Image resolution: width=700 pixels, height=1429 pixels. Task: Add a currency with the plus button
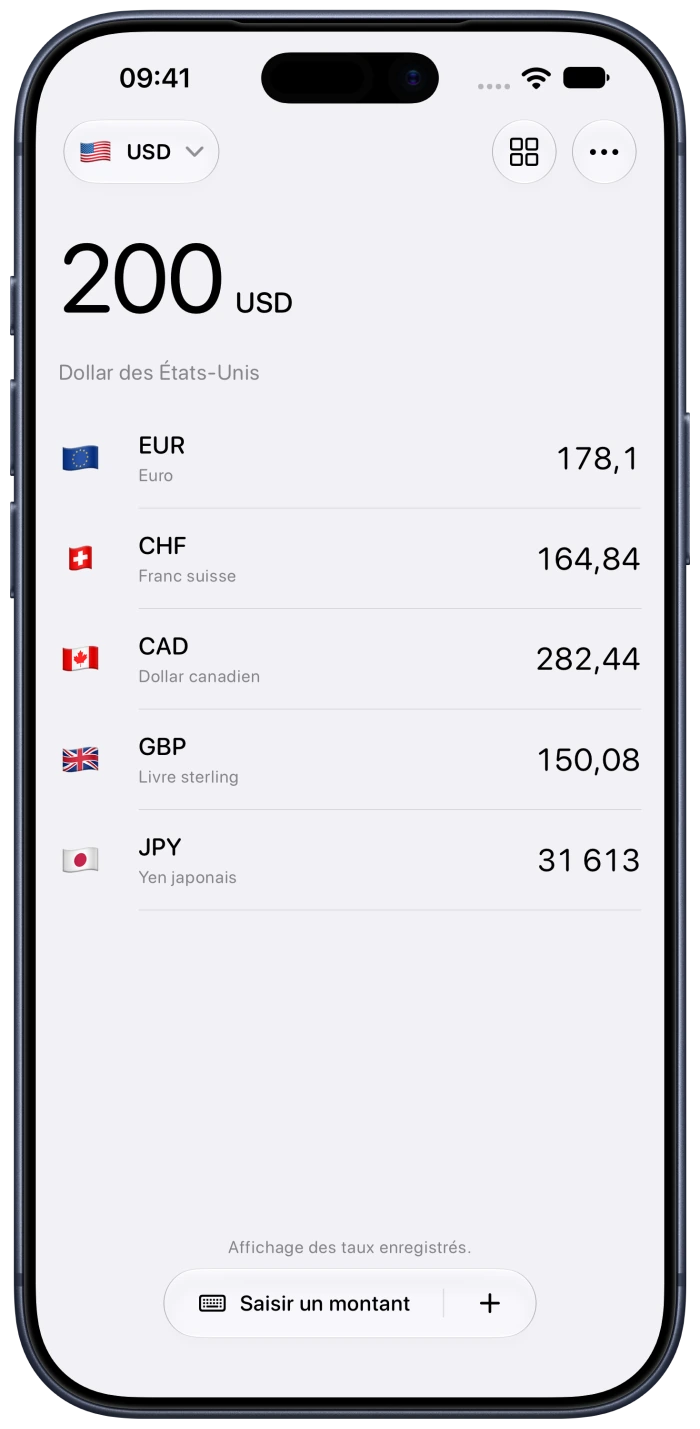click(x=489, y=1303)
